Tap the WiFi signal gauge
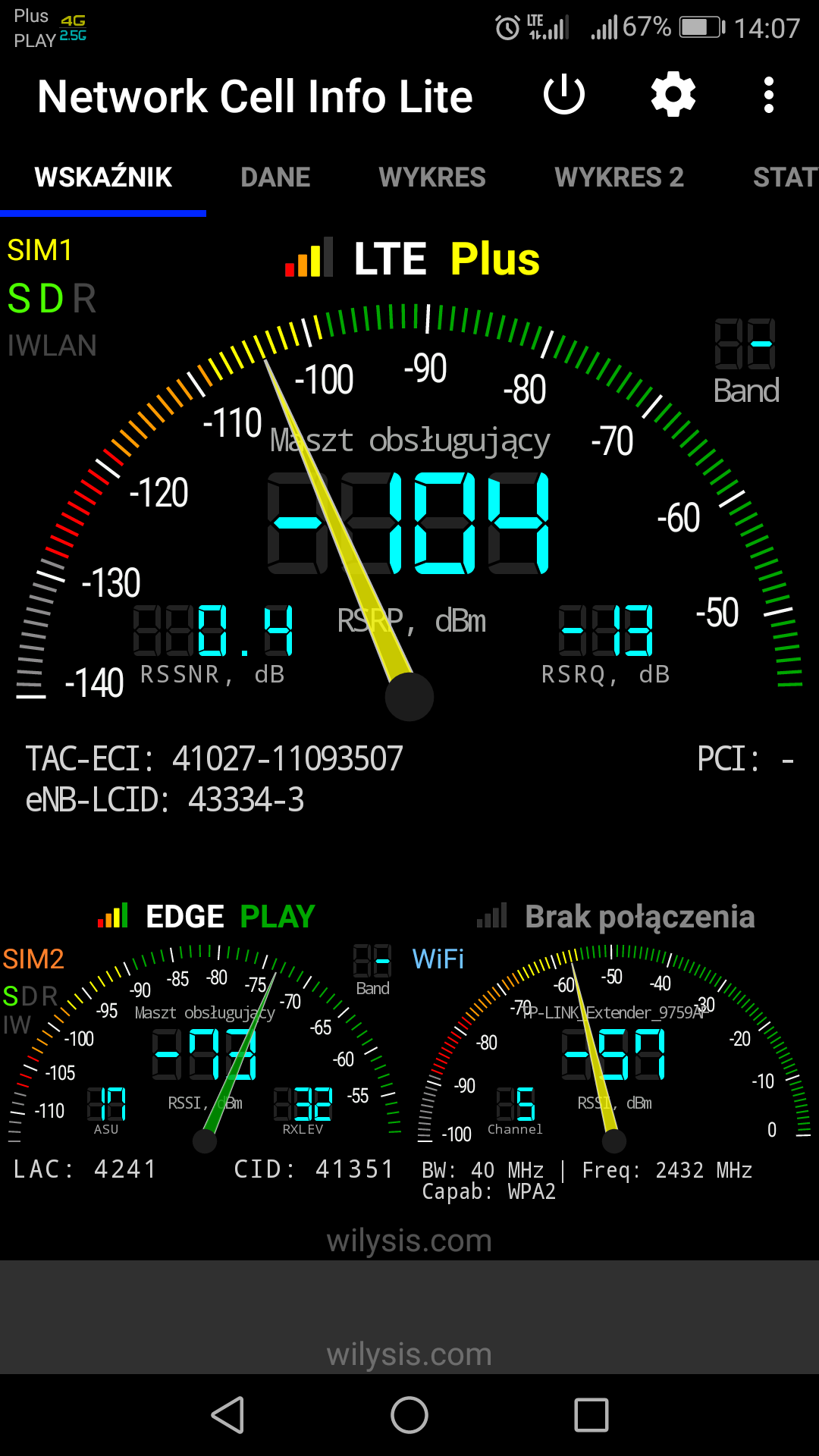819x1456 pixels. click(614, 1046)
